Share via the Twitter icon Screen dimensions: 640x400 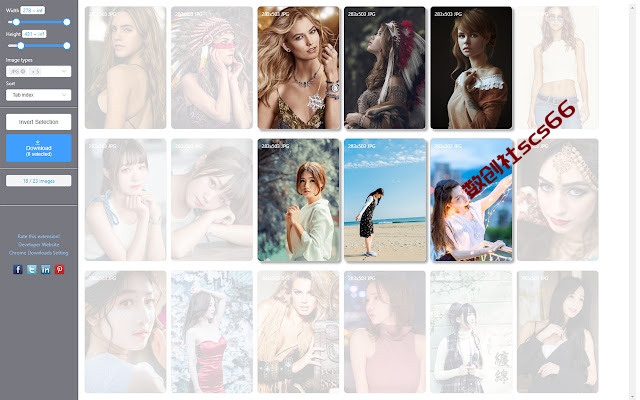pyautogui.click(x=32, y=270)
